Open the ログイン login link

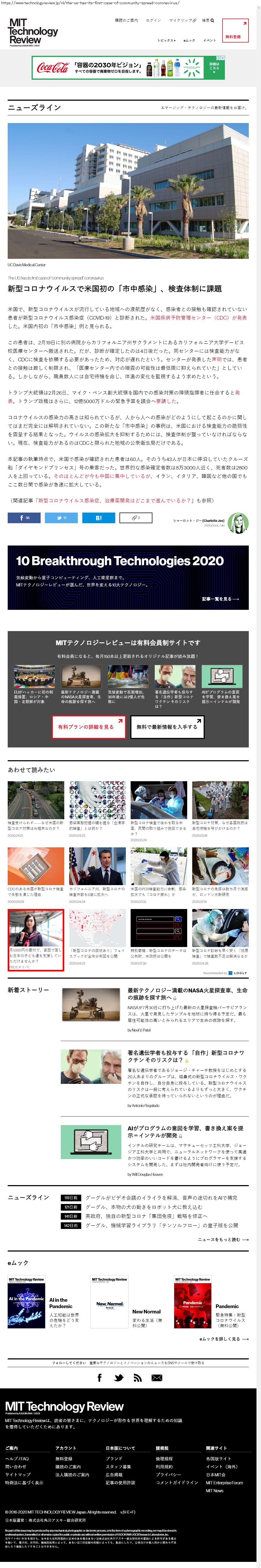click(x=153, y=20)
